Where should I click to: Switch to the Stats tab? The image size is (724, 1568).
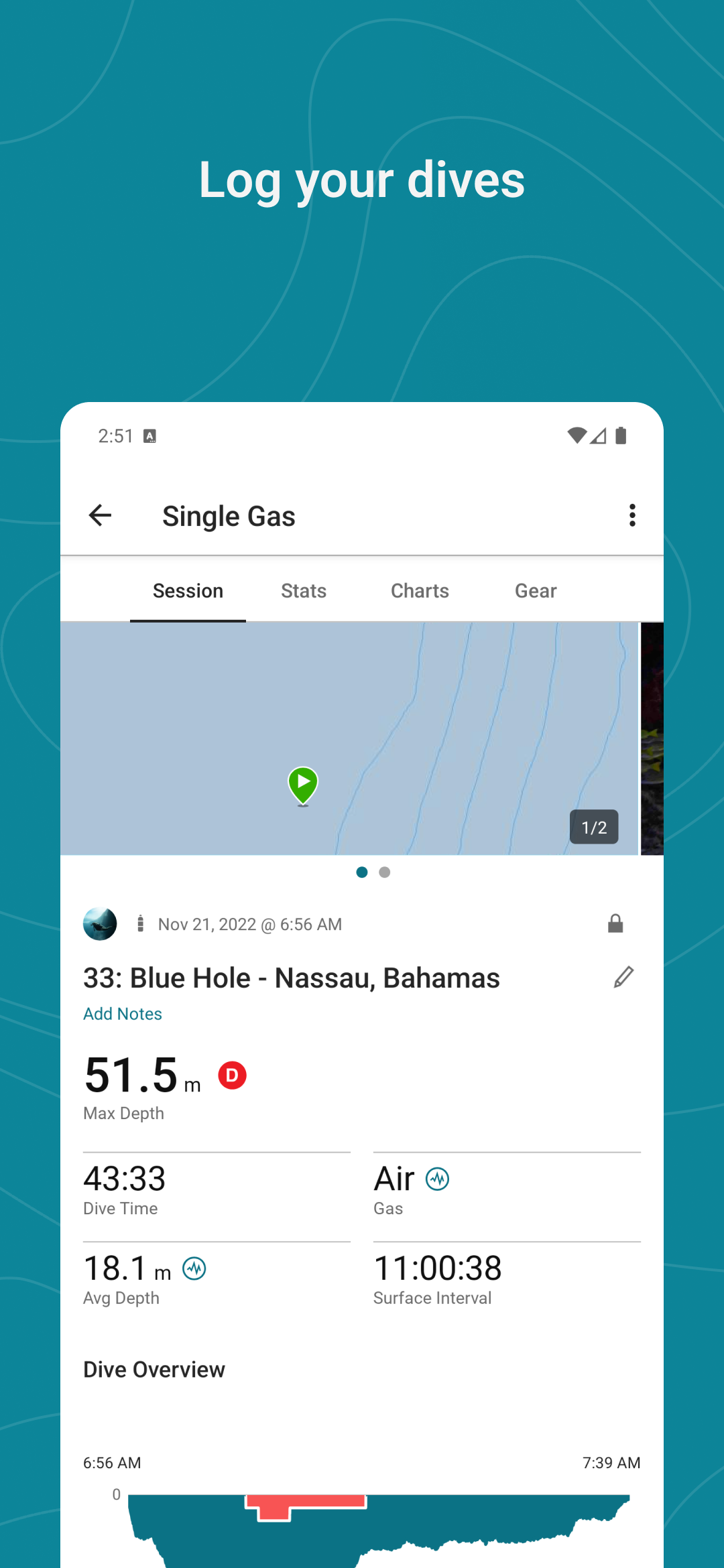tap(303, 590)
